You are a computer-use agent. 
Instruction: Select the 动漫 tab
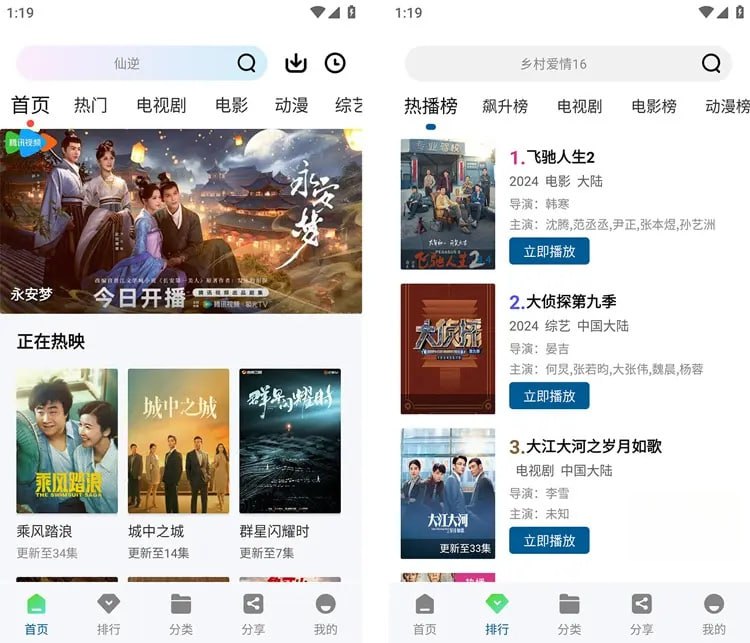pos(291,105)
